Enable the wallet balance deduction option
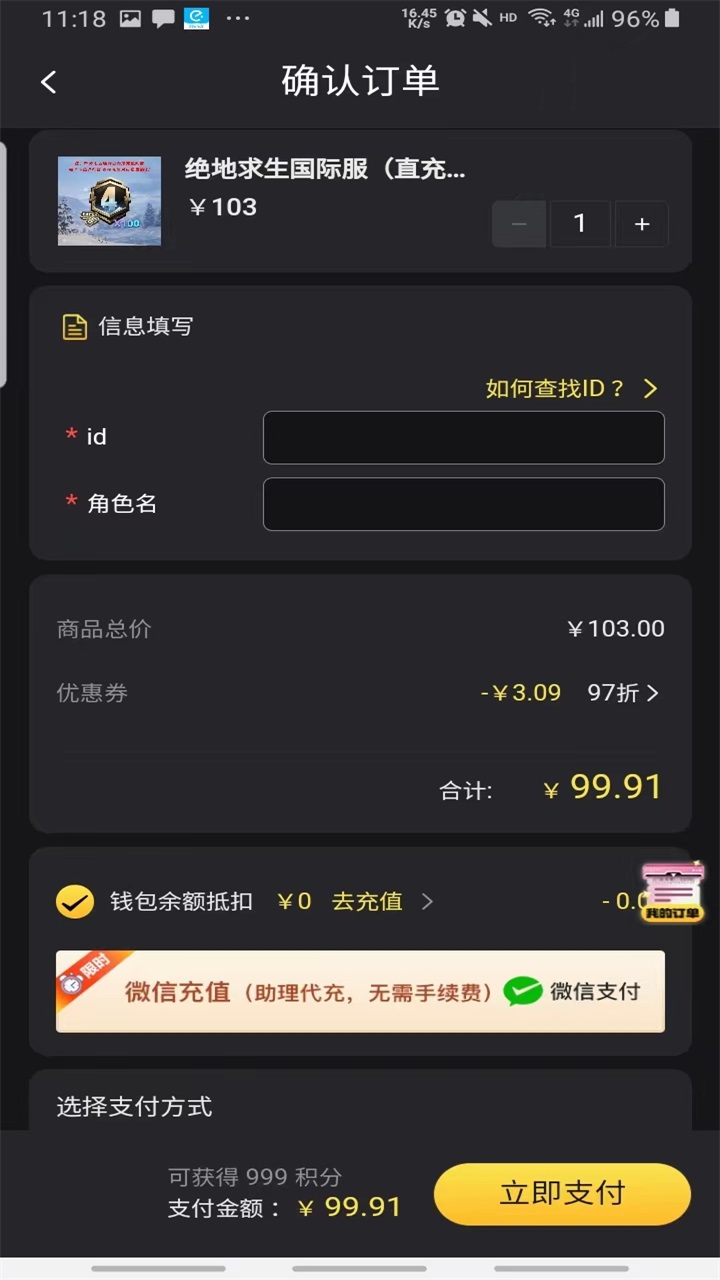The height and width of the screenshot is (1280, 720). coord(74,901)
